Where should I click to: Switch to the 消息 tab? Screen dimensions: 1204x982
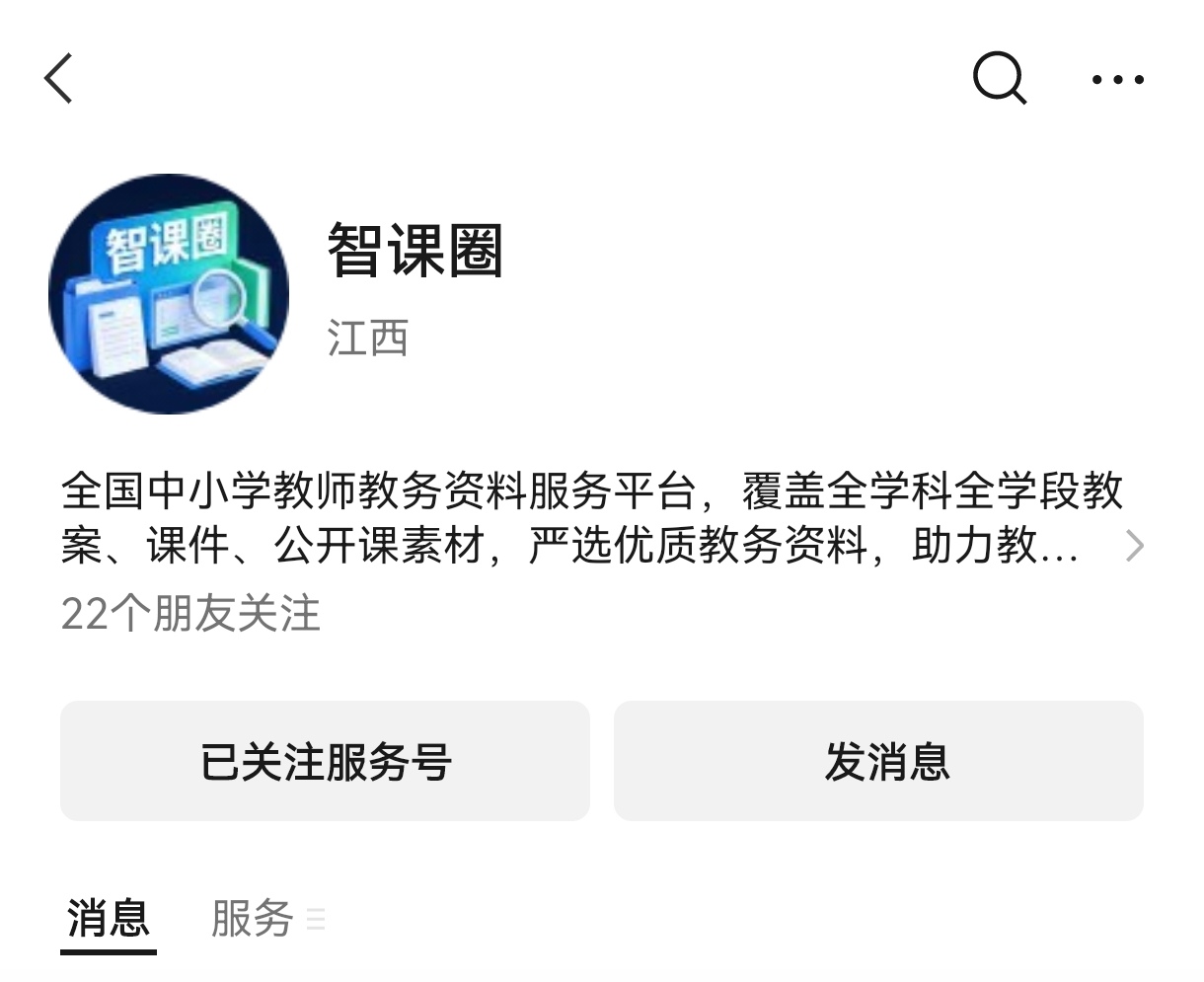point(109,919)
